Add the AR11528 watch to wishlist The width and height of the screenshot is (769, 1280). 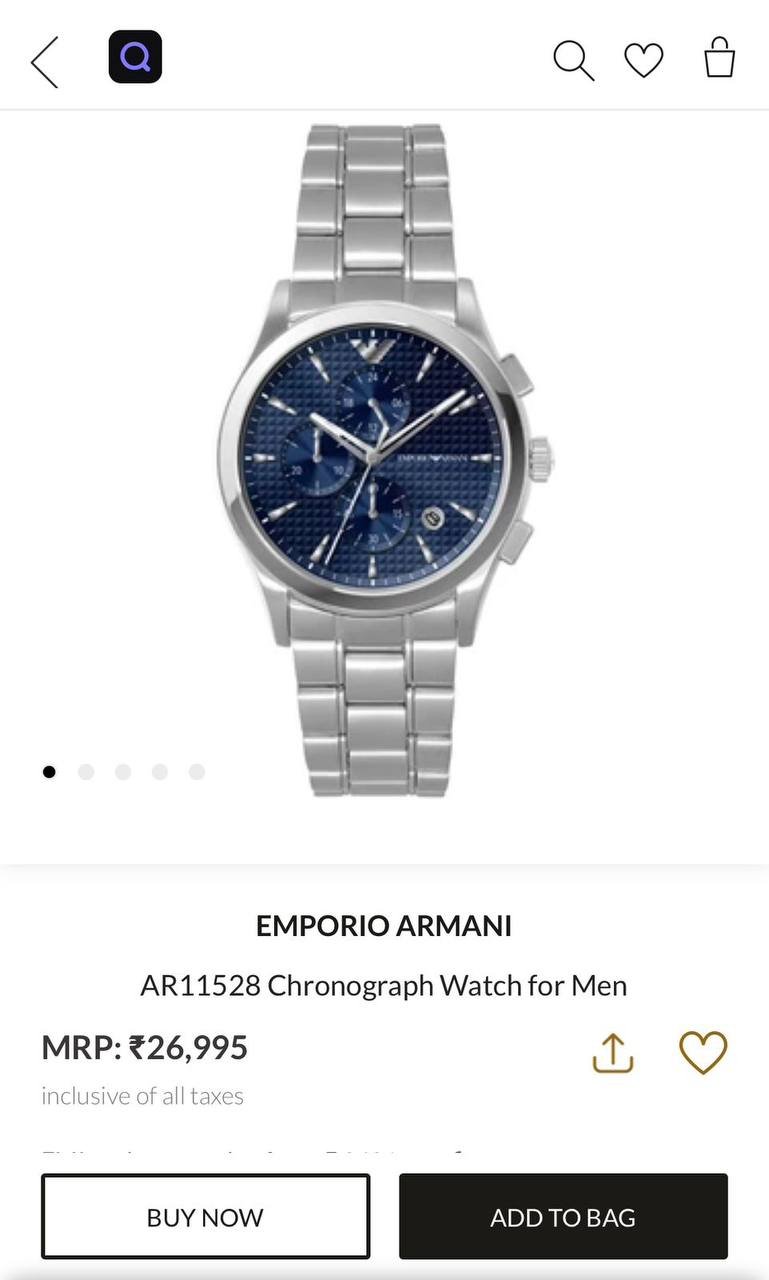[x=703, y=1053]
